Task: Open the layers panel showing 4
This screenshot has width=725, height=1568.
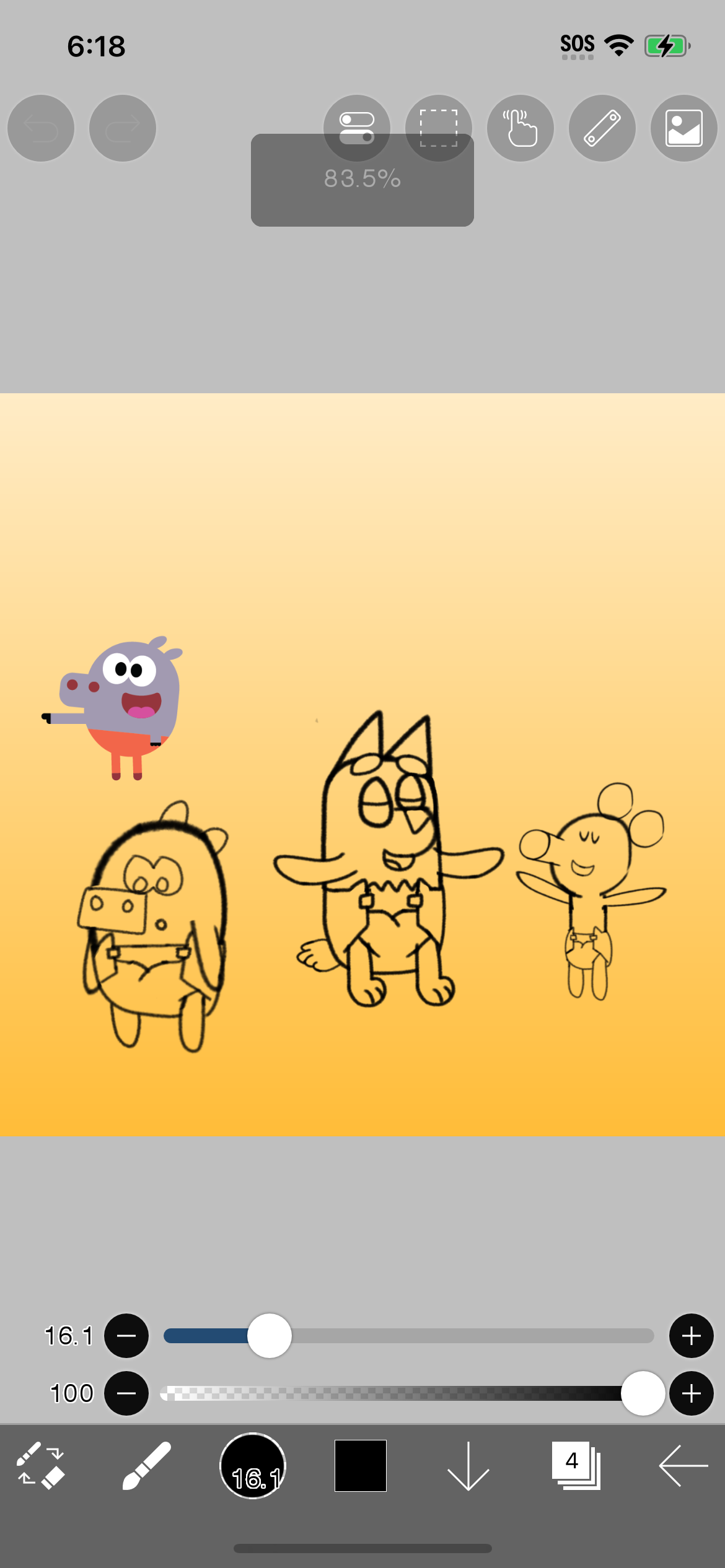Action: click(x=576, y=1466)
